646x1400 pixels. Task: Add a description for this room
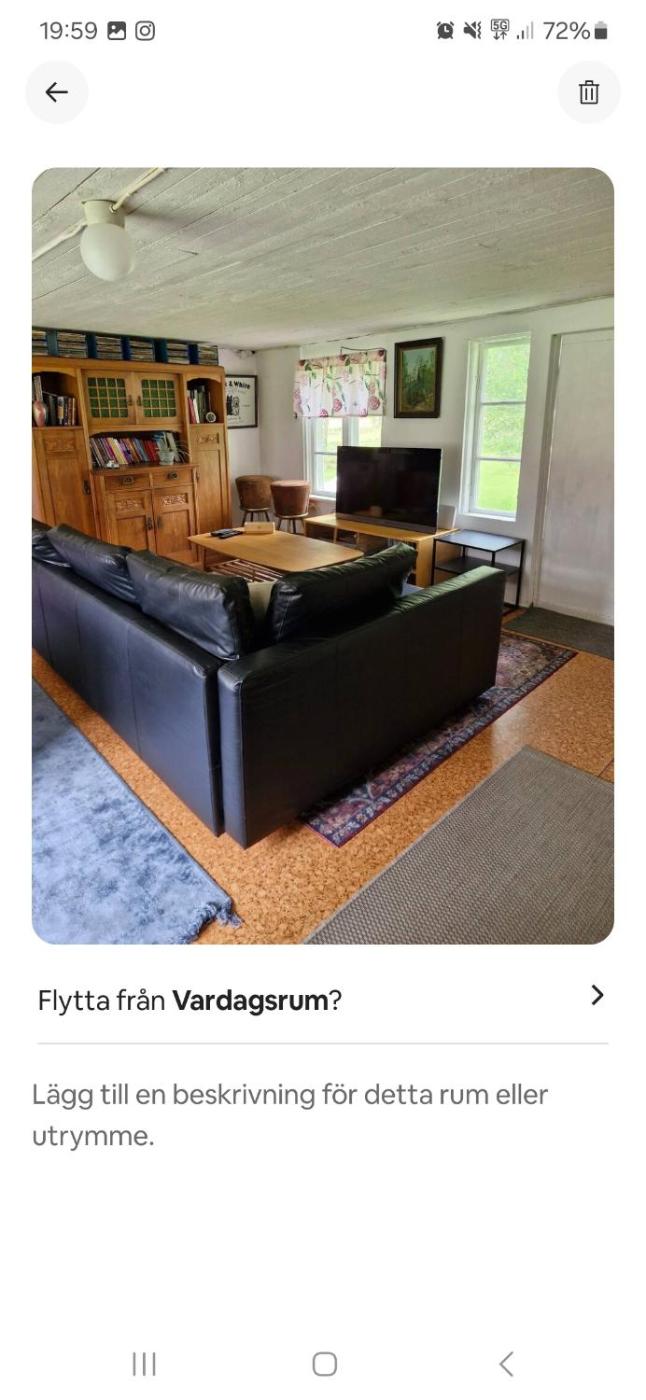coord(290,1114)
